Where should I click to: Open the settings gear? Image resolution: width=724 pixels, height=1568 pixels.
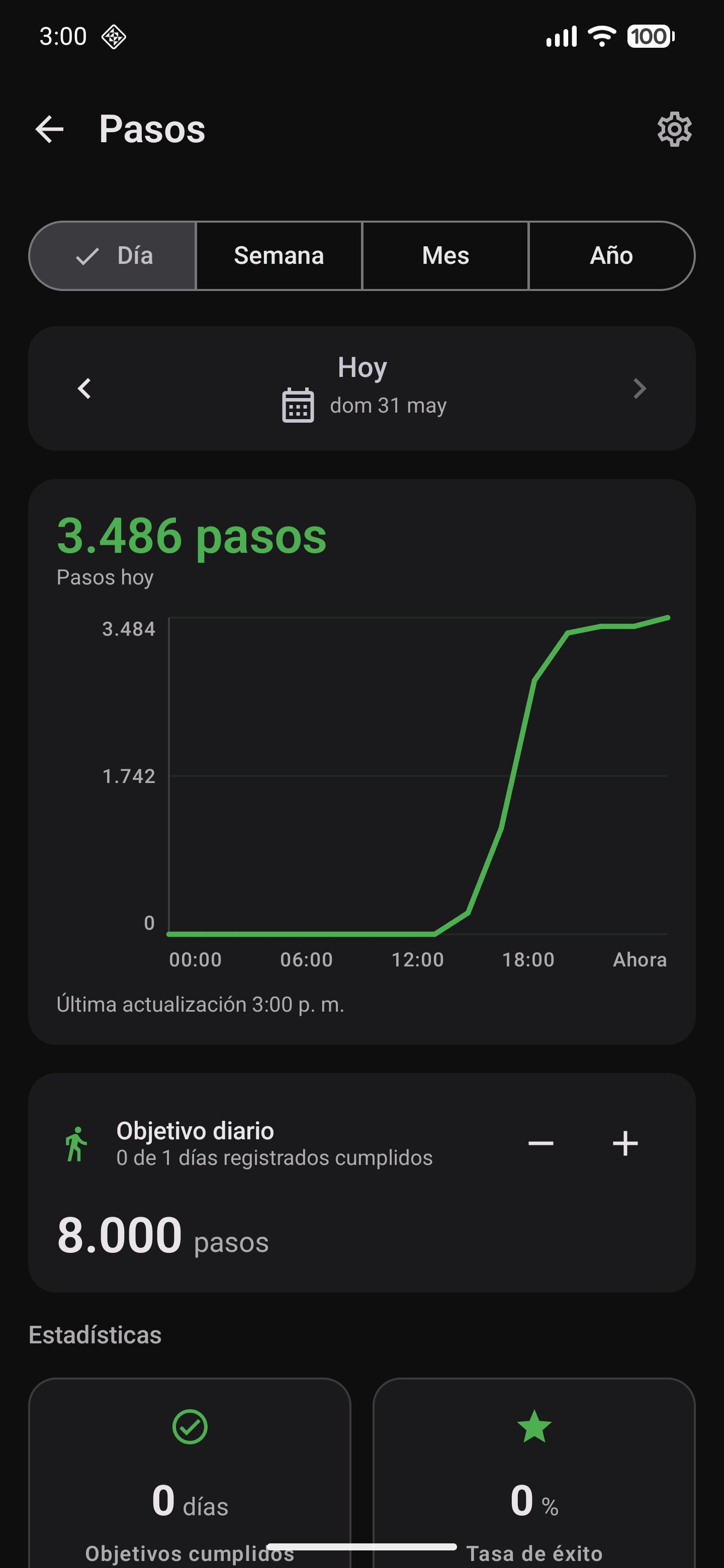(674, 129)
